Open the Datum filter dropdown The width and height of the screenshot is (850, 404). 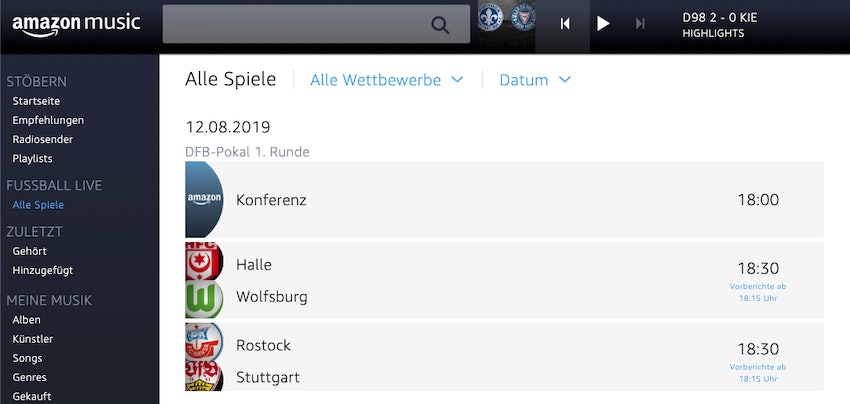point(535,80)
